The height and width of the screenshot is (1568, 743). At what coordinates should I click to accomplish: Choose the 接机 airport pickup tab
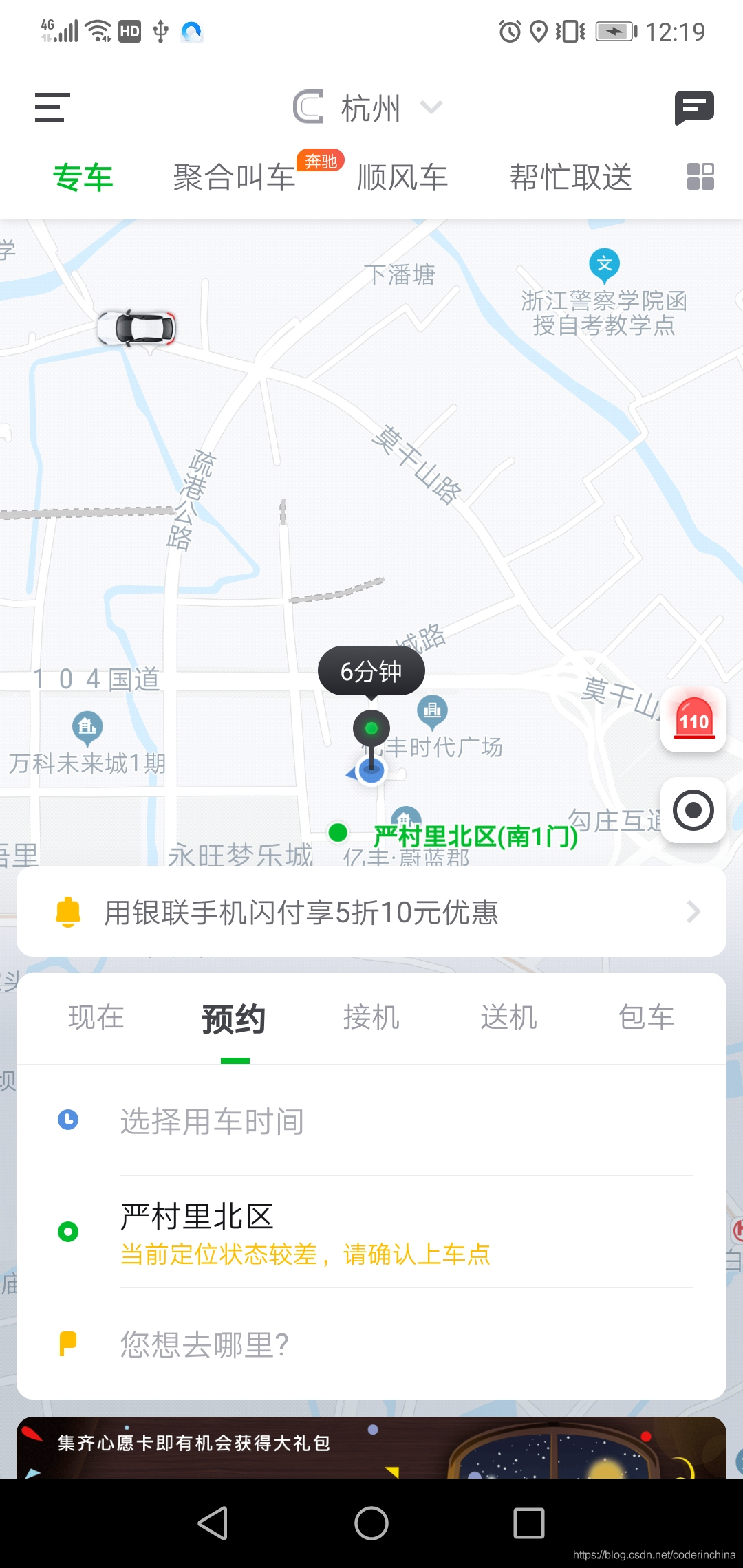pyautogui.click(x=371, y=1018)
